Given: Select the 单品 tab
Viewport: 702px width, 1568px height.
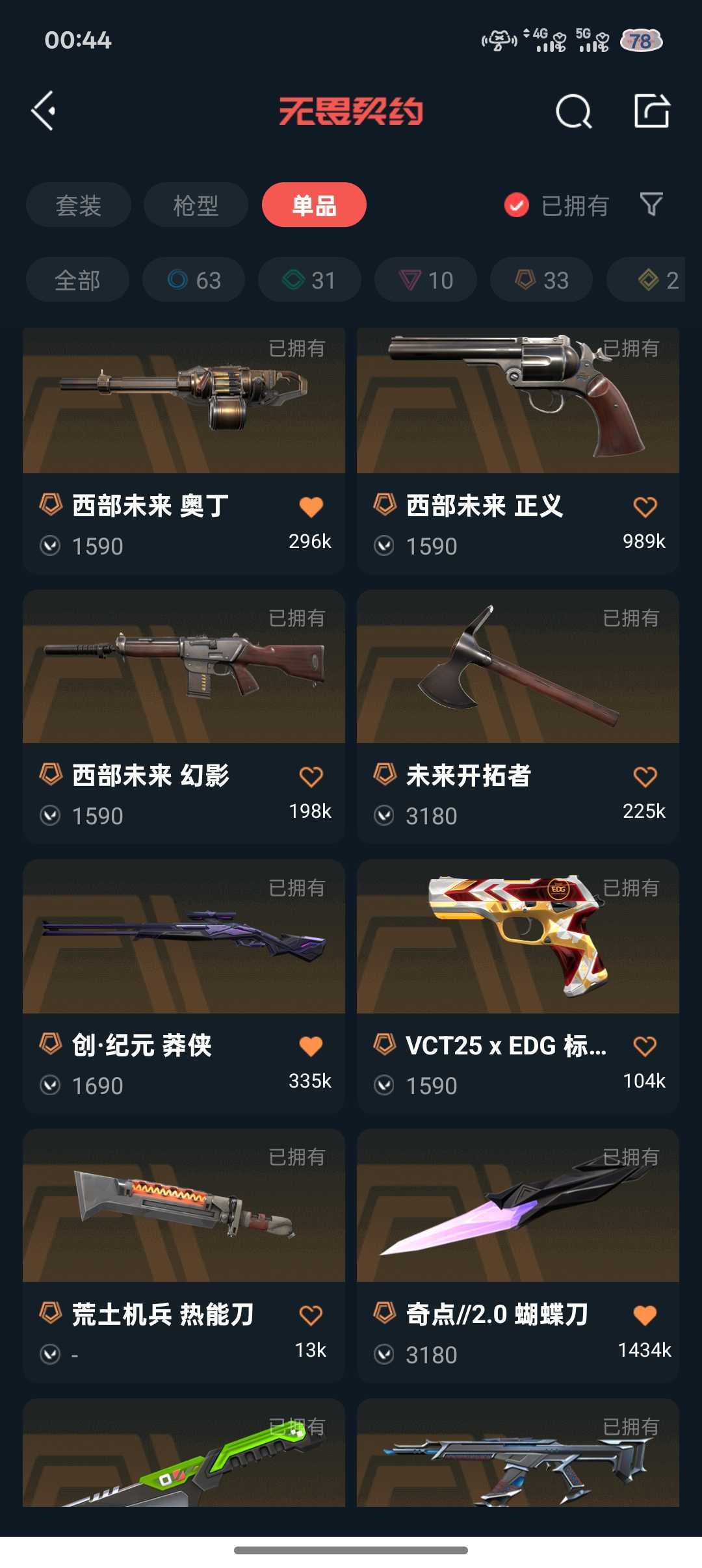Looking at the screenshot, I should point(314,205).
